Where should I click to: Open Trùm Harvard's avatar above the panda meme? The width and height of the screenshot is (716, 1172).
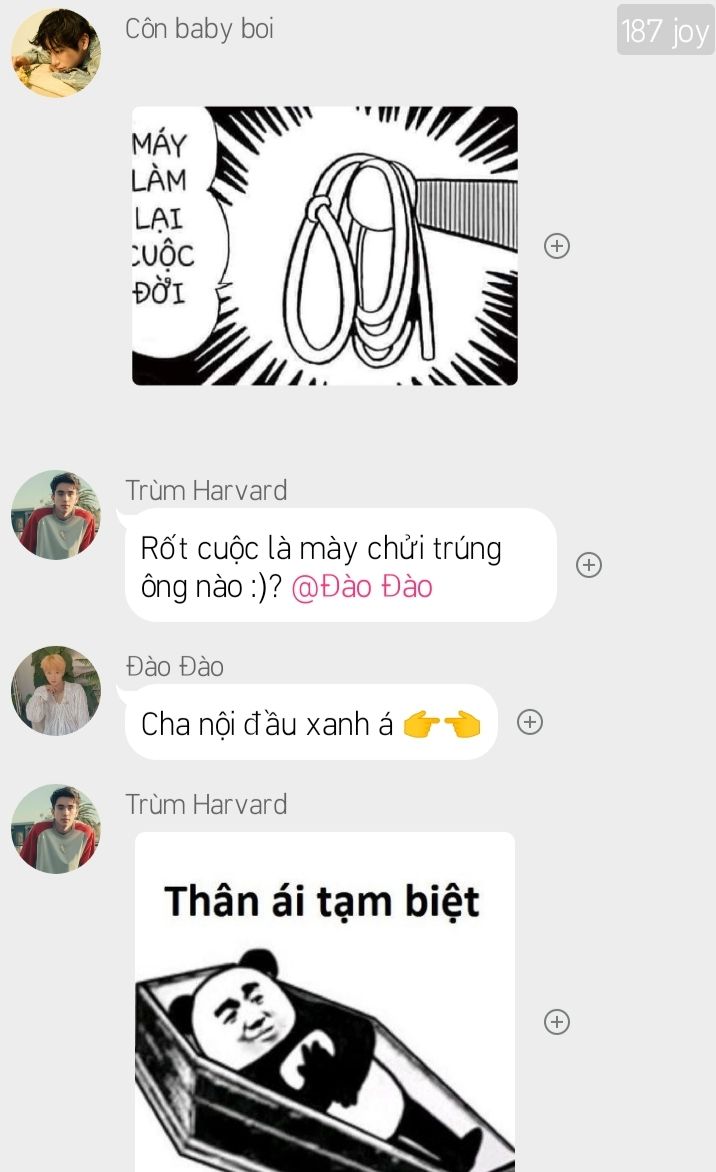click(55, 828)
